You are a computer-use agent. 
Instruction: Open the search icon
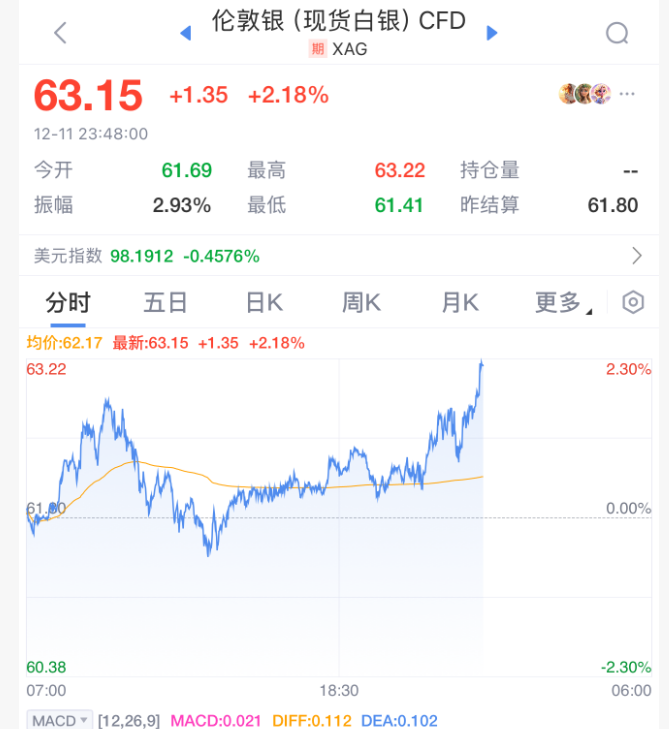click(x=617, y=33)
